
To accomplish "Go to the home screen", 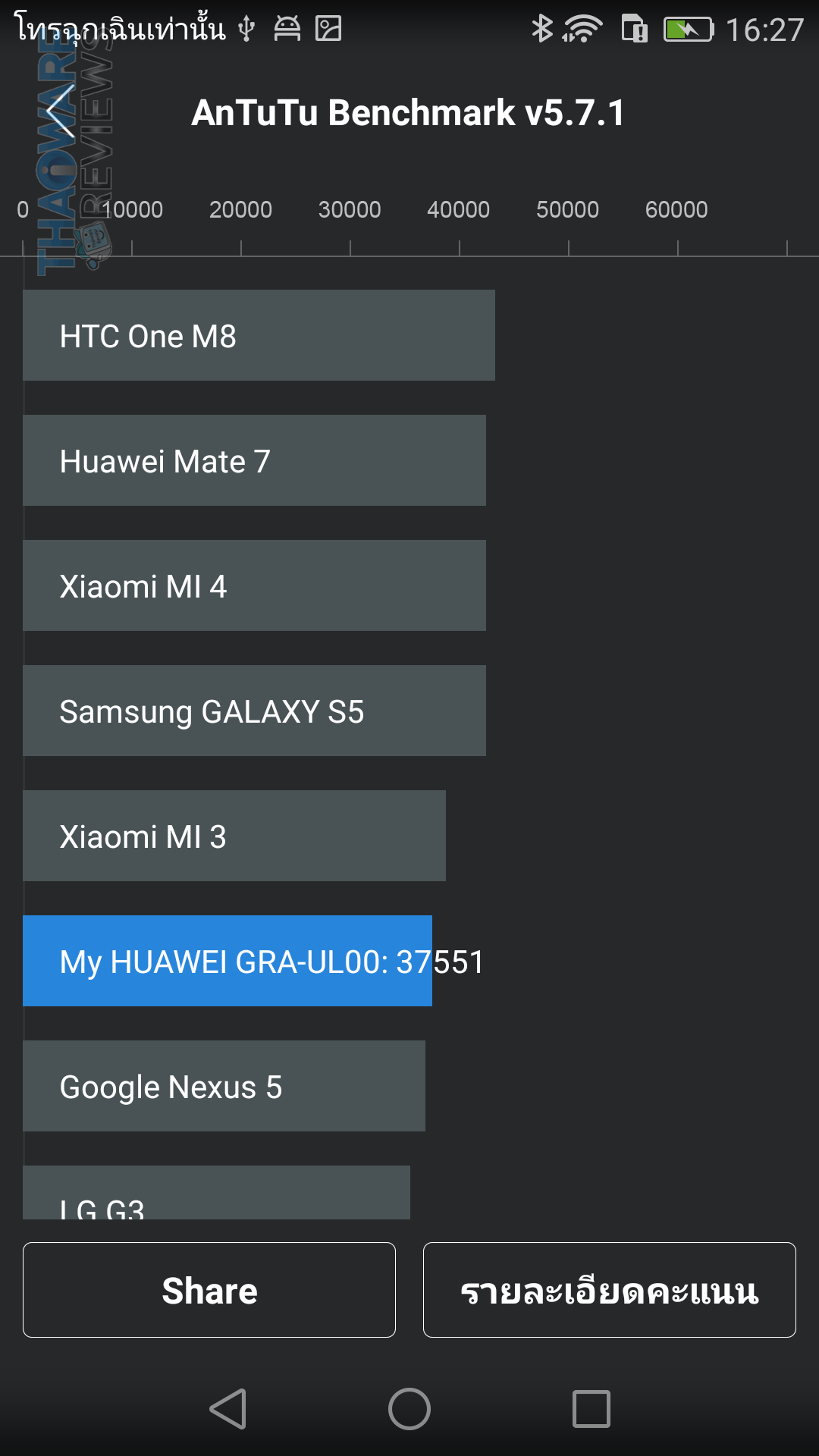I will tap(409, 1409).
